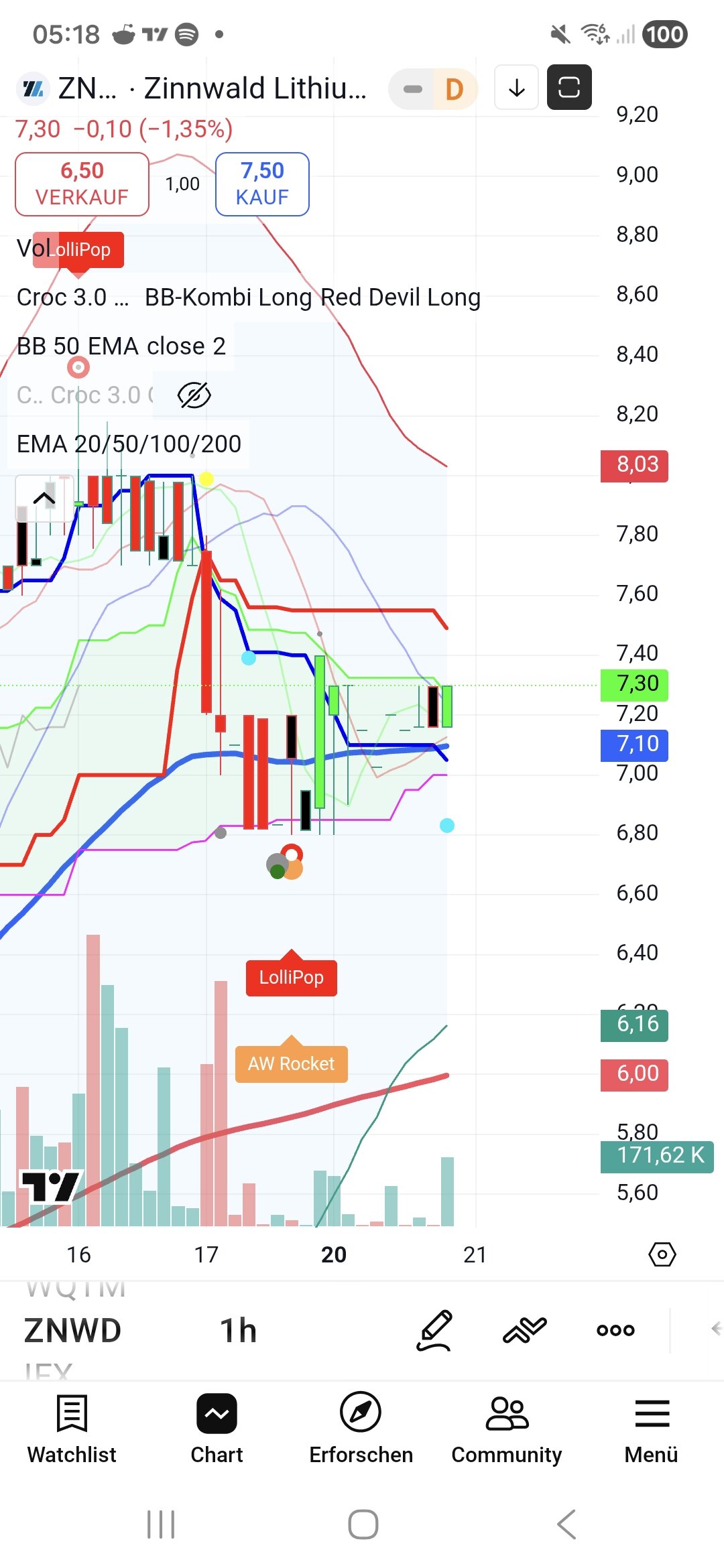
Task: Open chart scale settings hexagon icon
Action: coord(662,1254)
